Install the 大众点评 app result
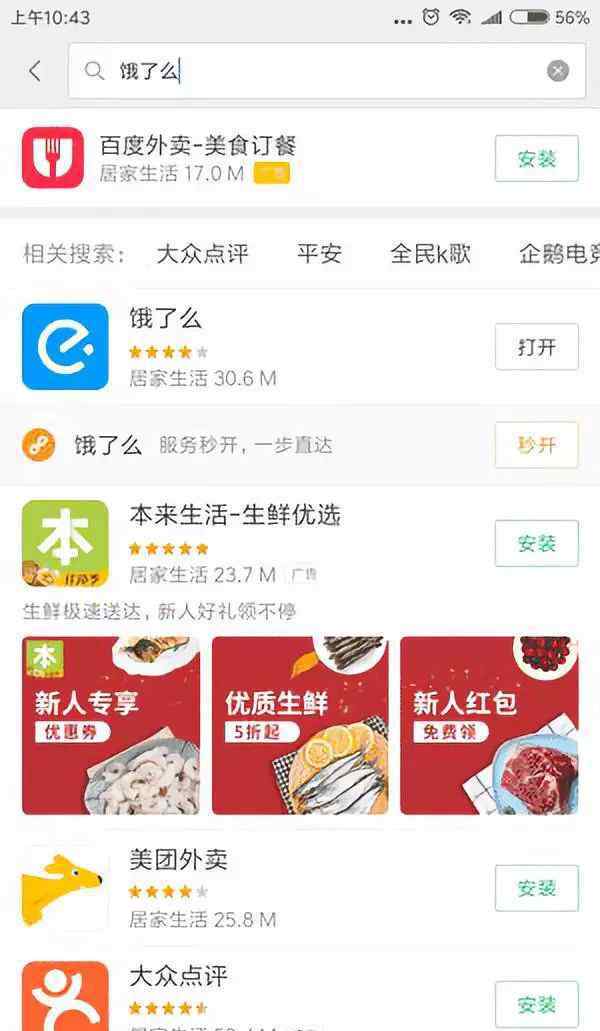This screenshot has width=600, height=1031. click(x=536, y=1004)
